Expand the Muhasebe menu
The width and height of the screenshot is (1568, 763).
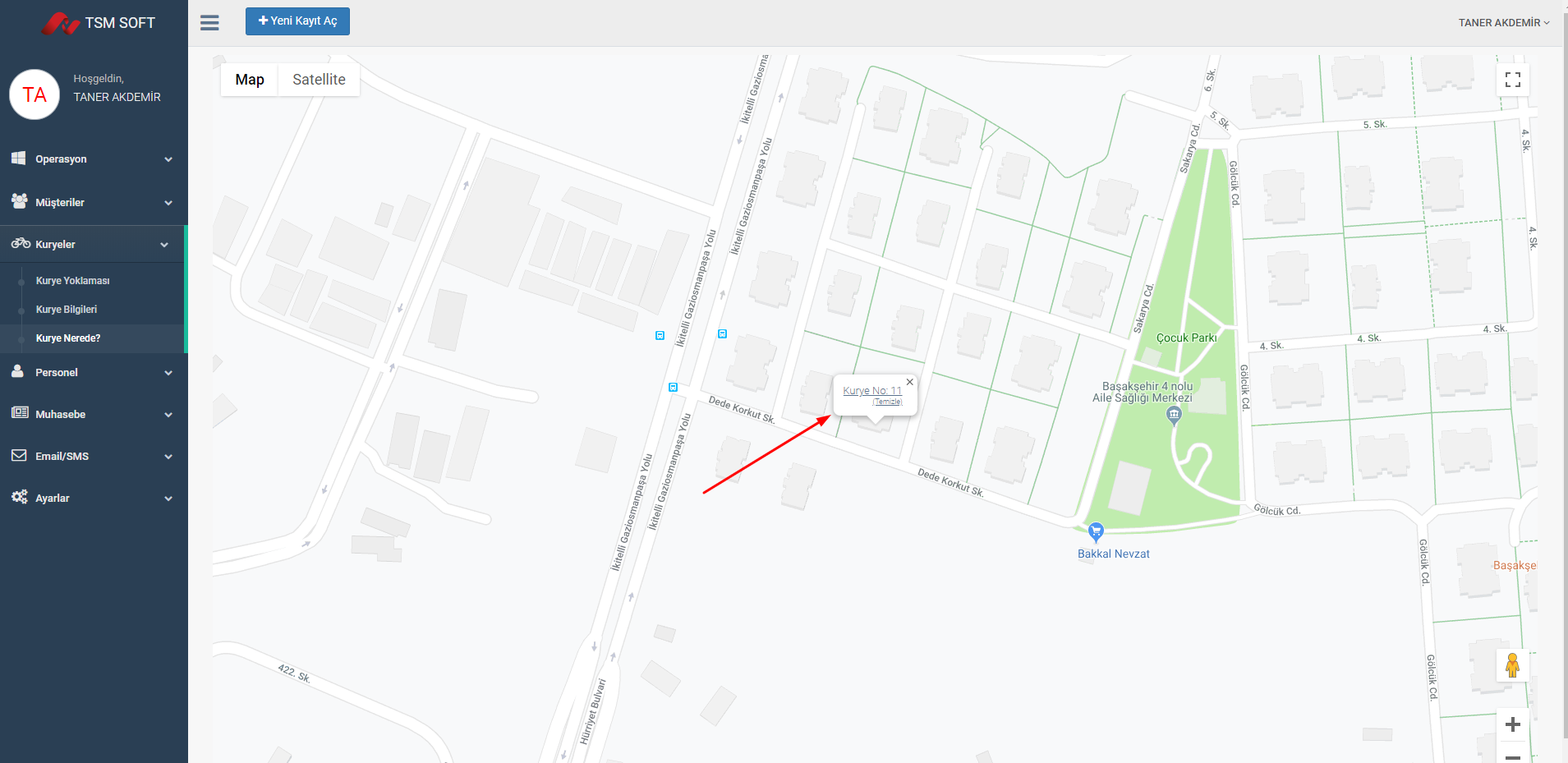pyautogui.click(x=93, y=415)
